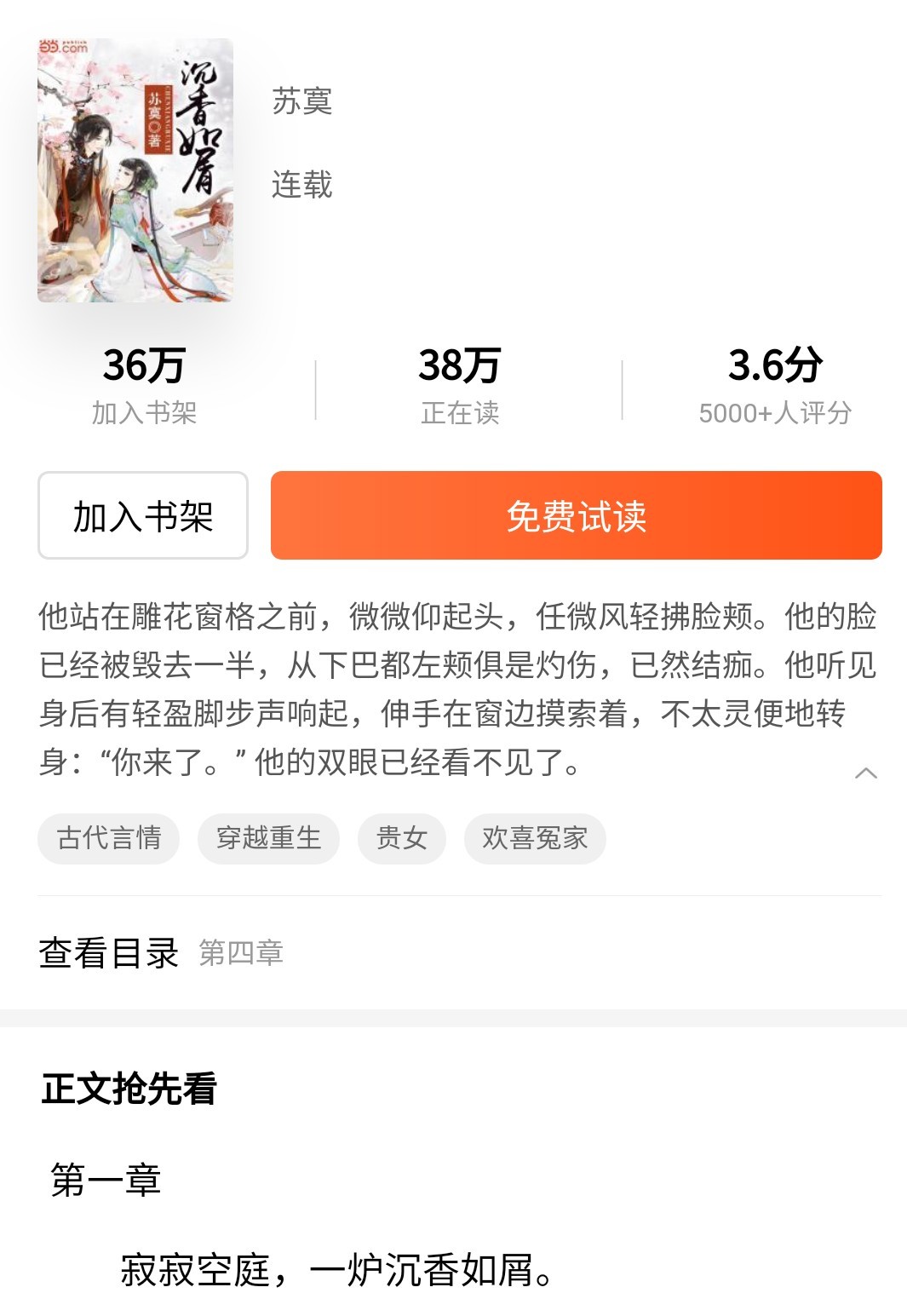Select the 古代言情 tag

[107, 838]
